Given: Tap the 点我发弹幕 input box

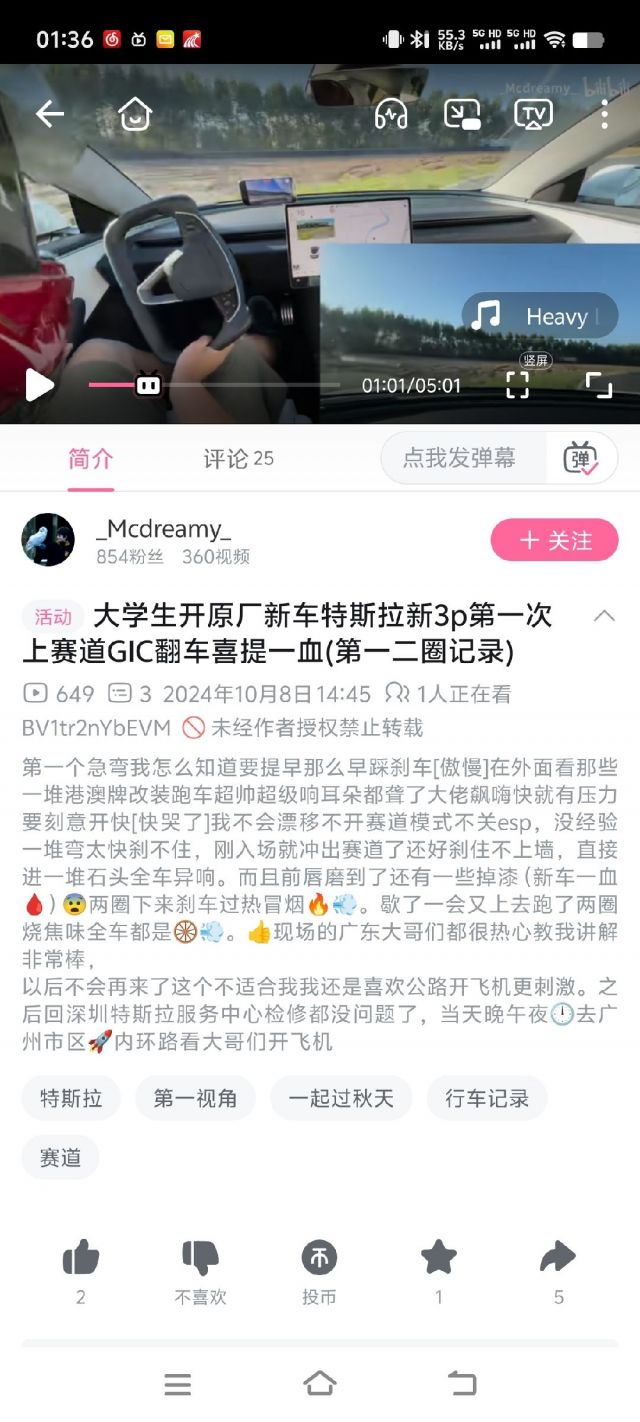Looking at the screenshot, I should click(x=460, y=459).
